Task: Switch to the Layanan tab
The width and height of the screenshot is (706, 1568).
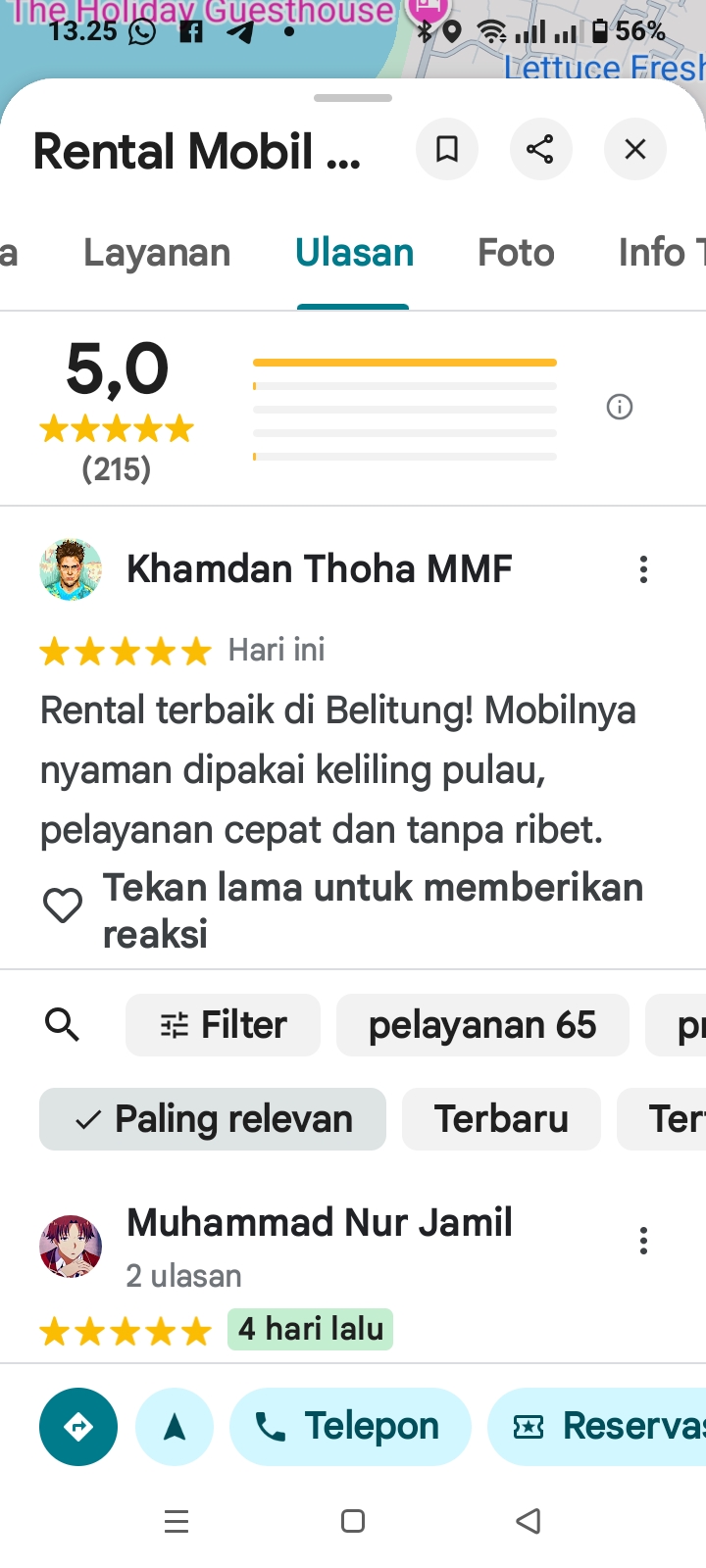Action: pos(157,253)
